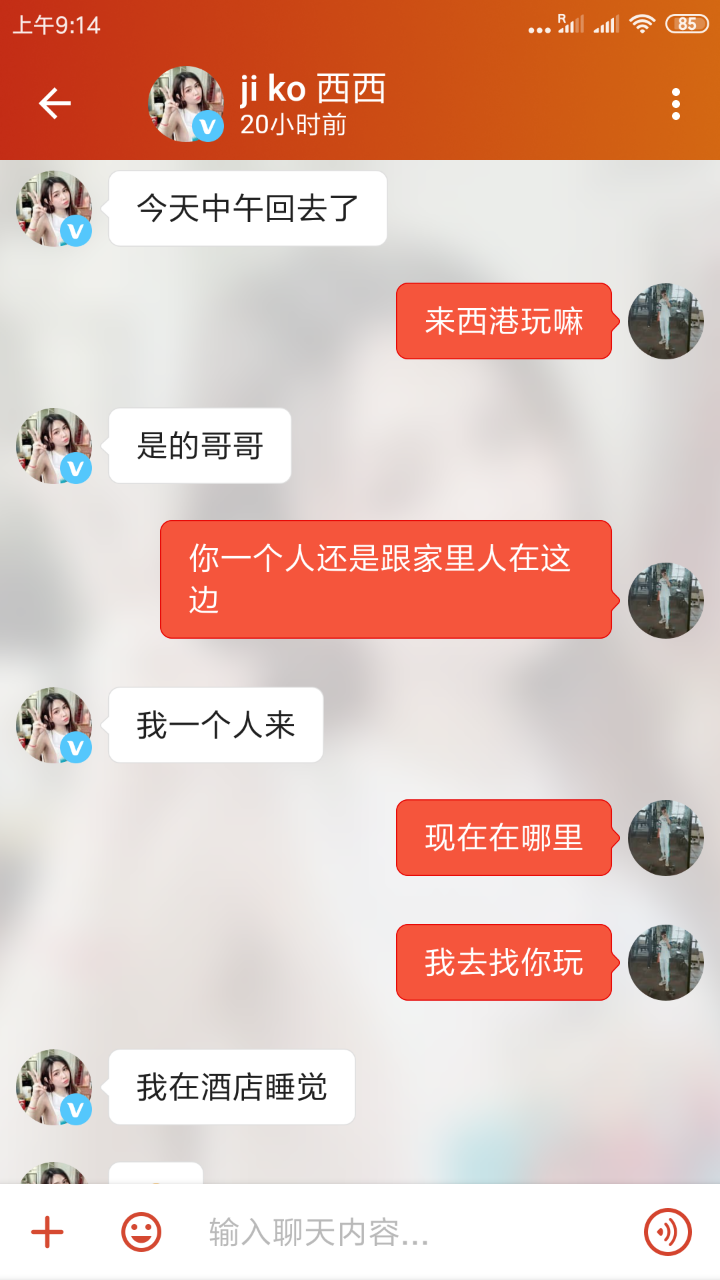Open ji ko 西西's profile from the header avatar

pyautogui.click(x=186, y=104)
